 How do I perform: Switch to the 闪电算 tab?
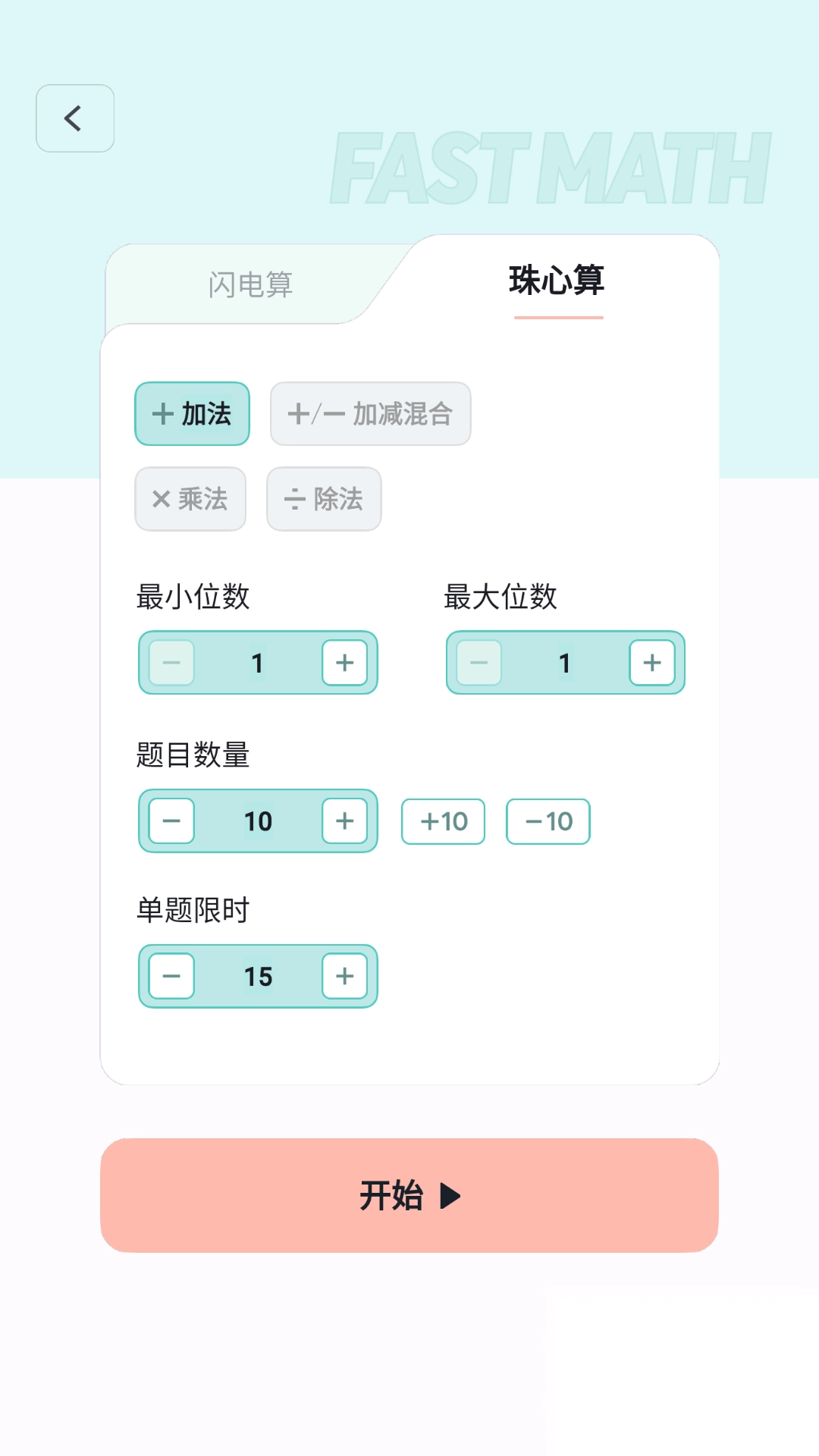click(x=252, y=285)
